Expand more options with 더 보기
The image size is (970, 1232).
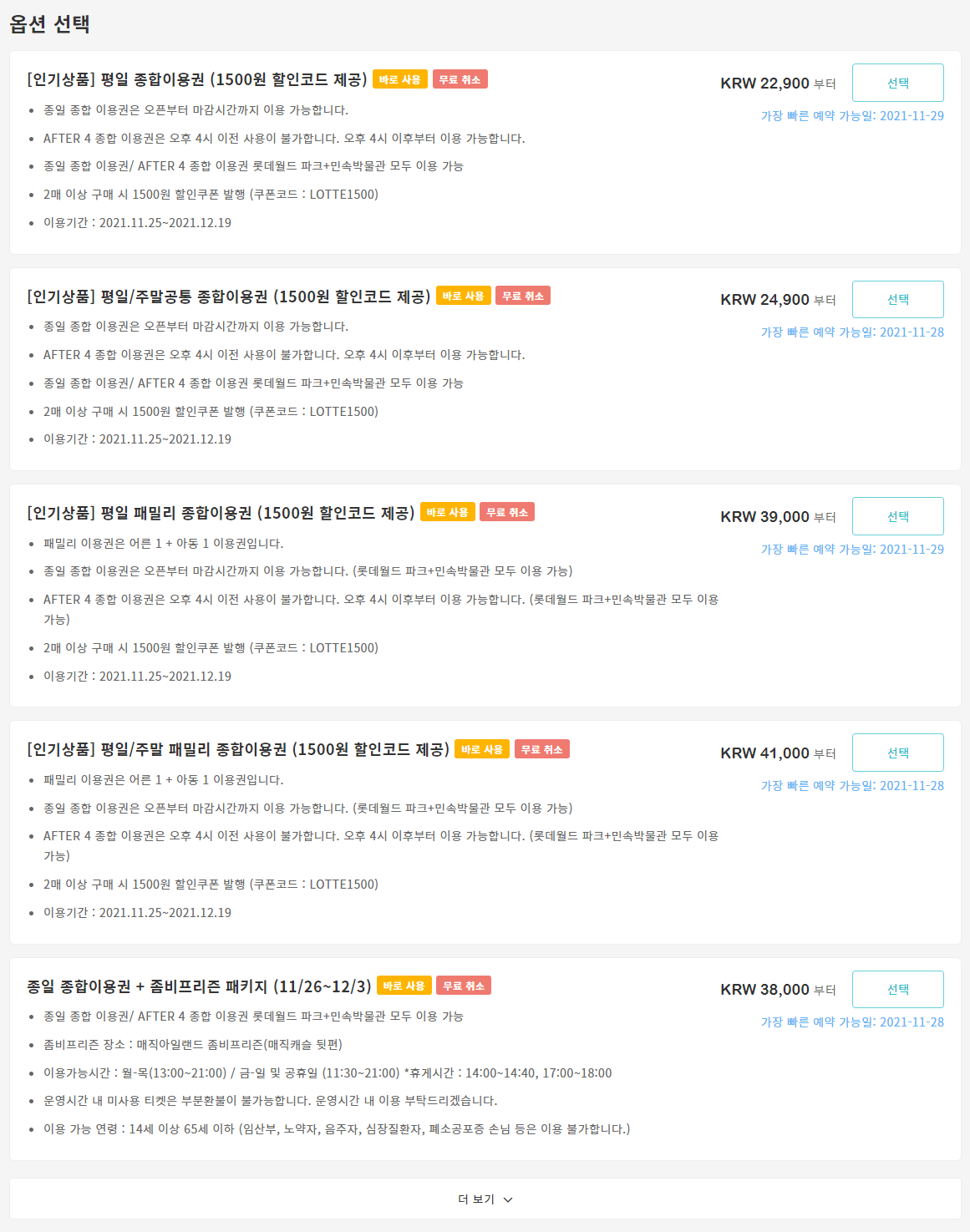[485, 1198]
